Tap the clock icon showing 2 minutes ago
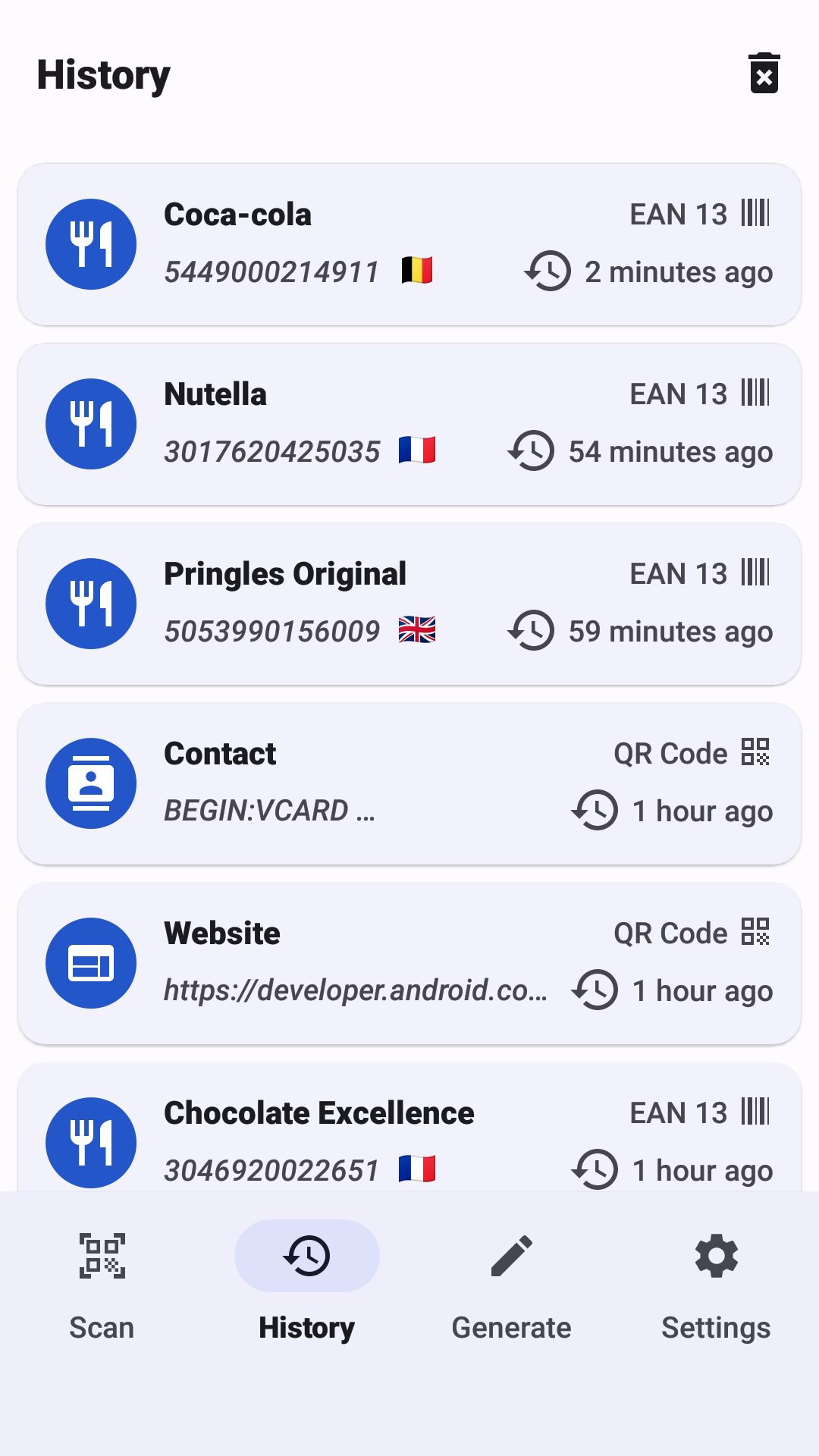819x1456 pixels. coord(548,271)
